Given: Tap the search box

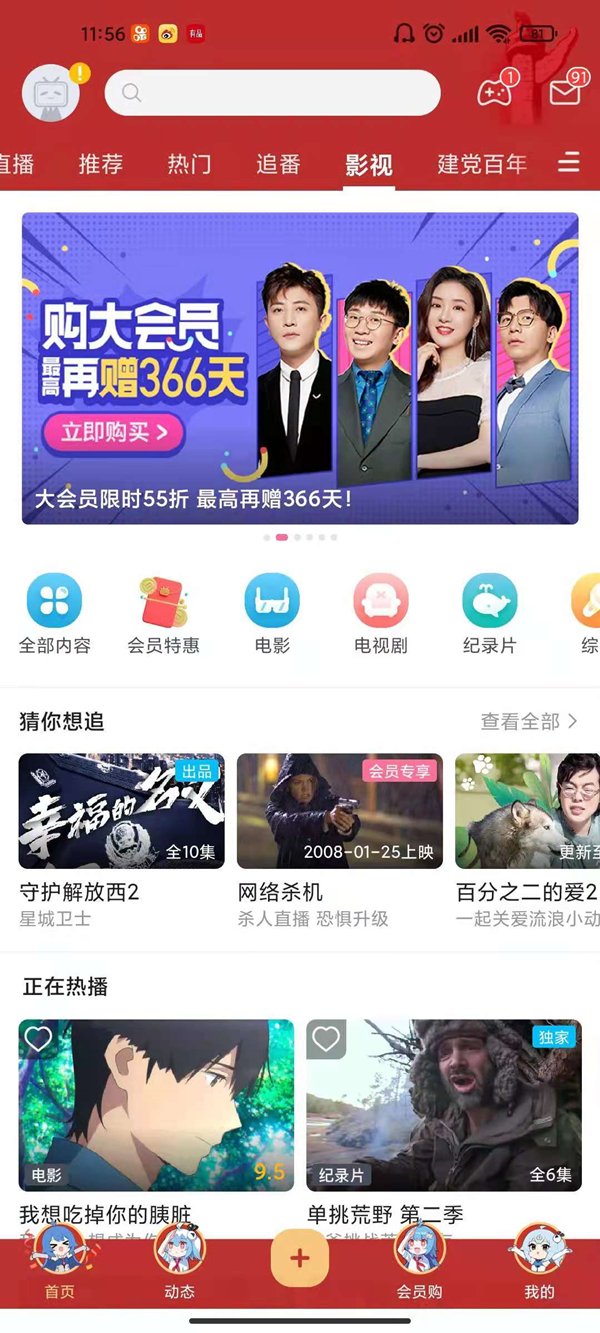Looking at the screenshot, I should [x=272, y=93].
